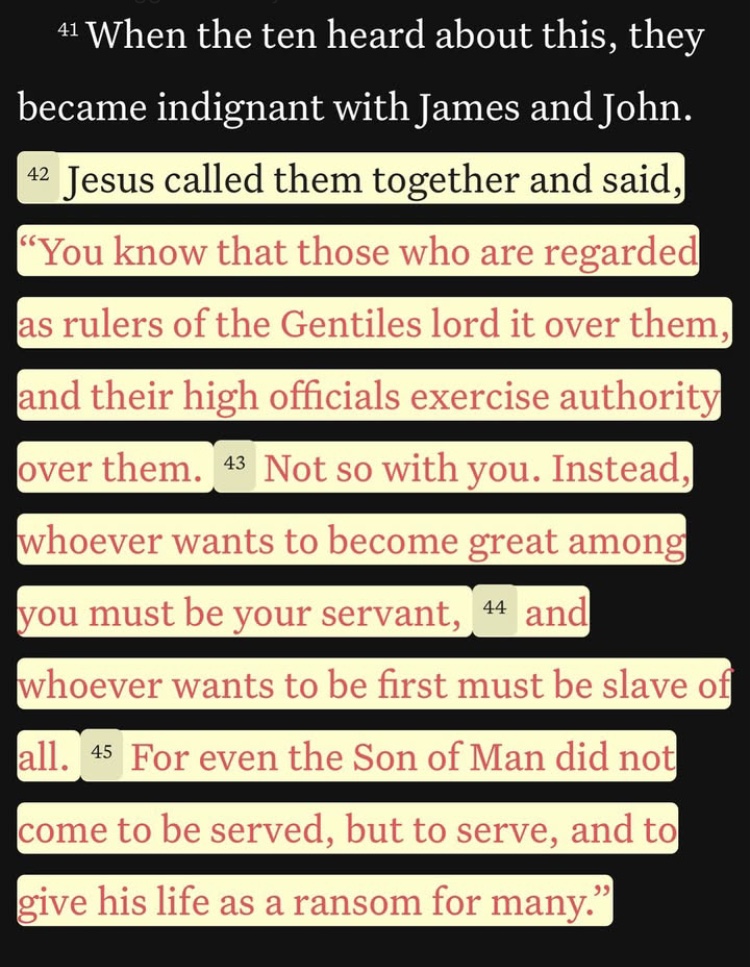
Task: Tap the verse 44 number badge
Action: (495, 609)
